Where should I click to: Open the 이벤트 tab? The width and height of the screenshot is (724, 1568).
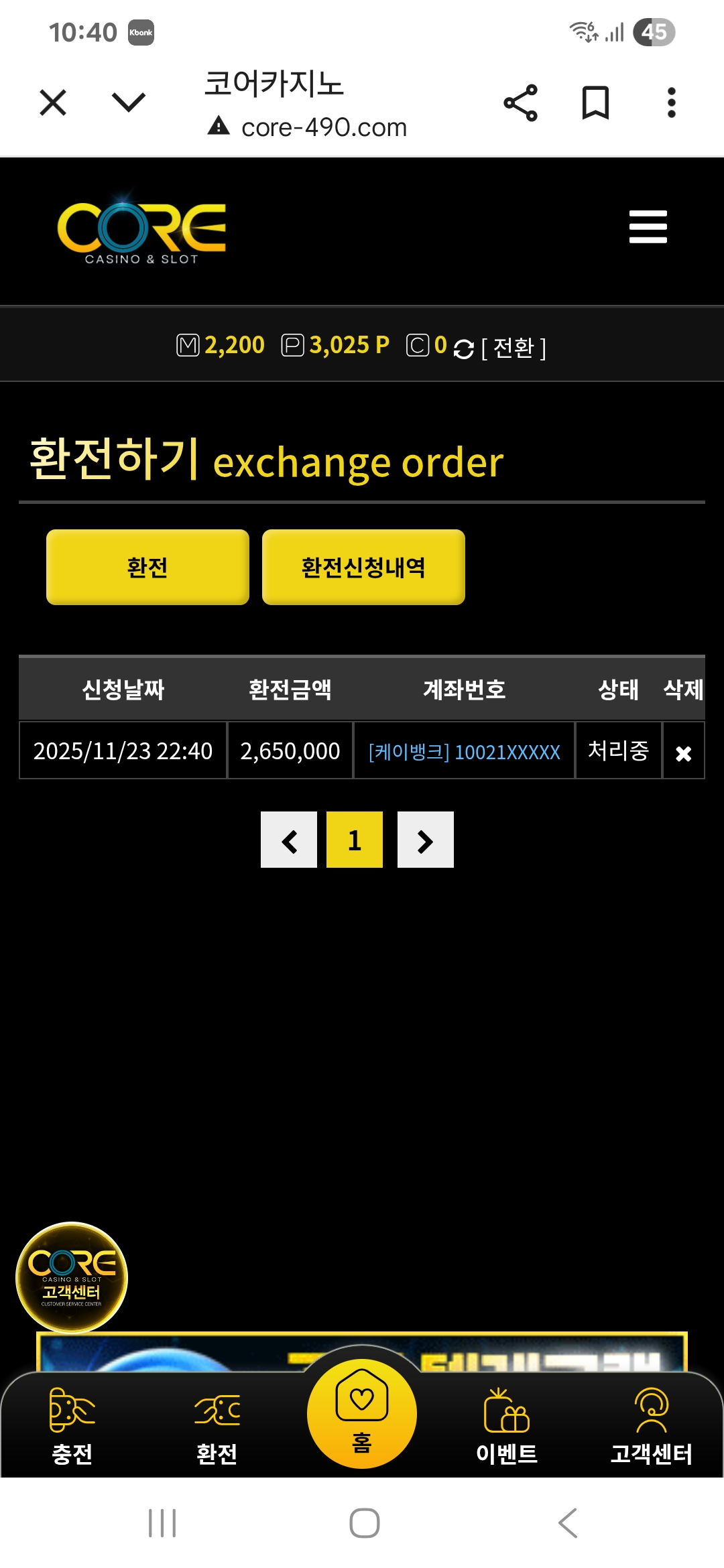click(x=507, y=1426)
